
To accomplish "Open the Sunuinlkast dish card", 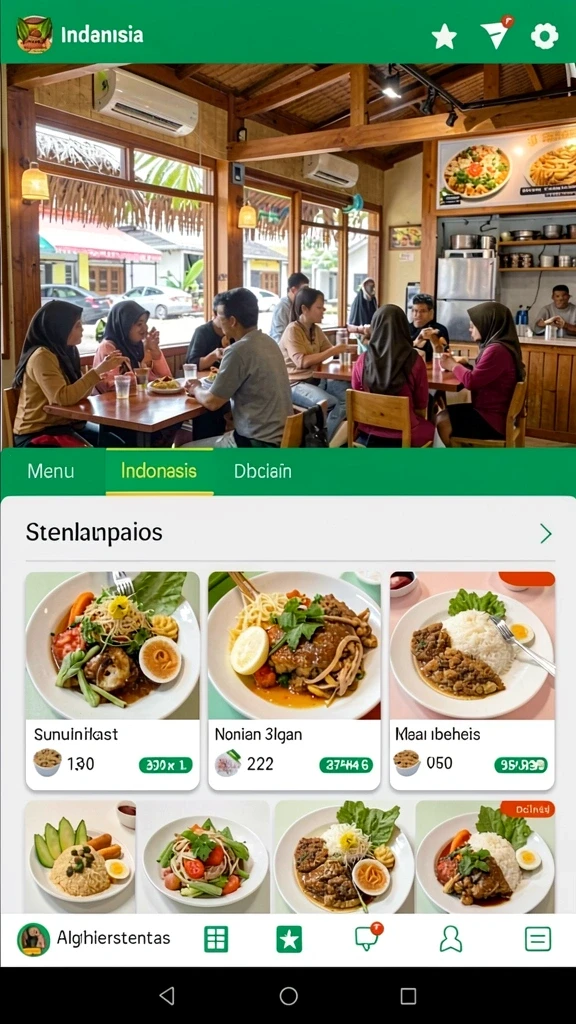I will click(x=112, y=680).
